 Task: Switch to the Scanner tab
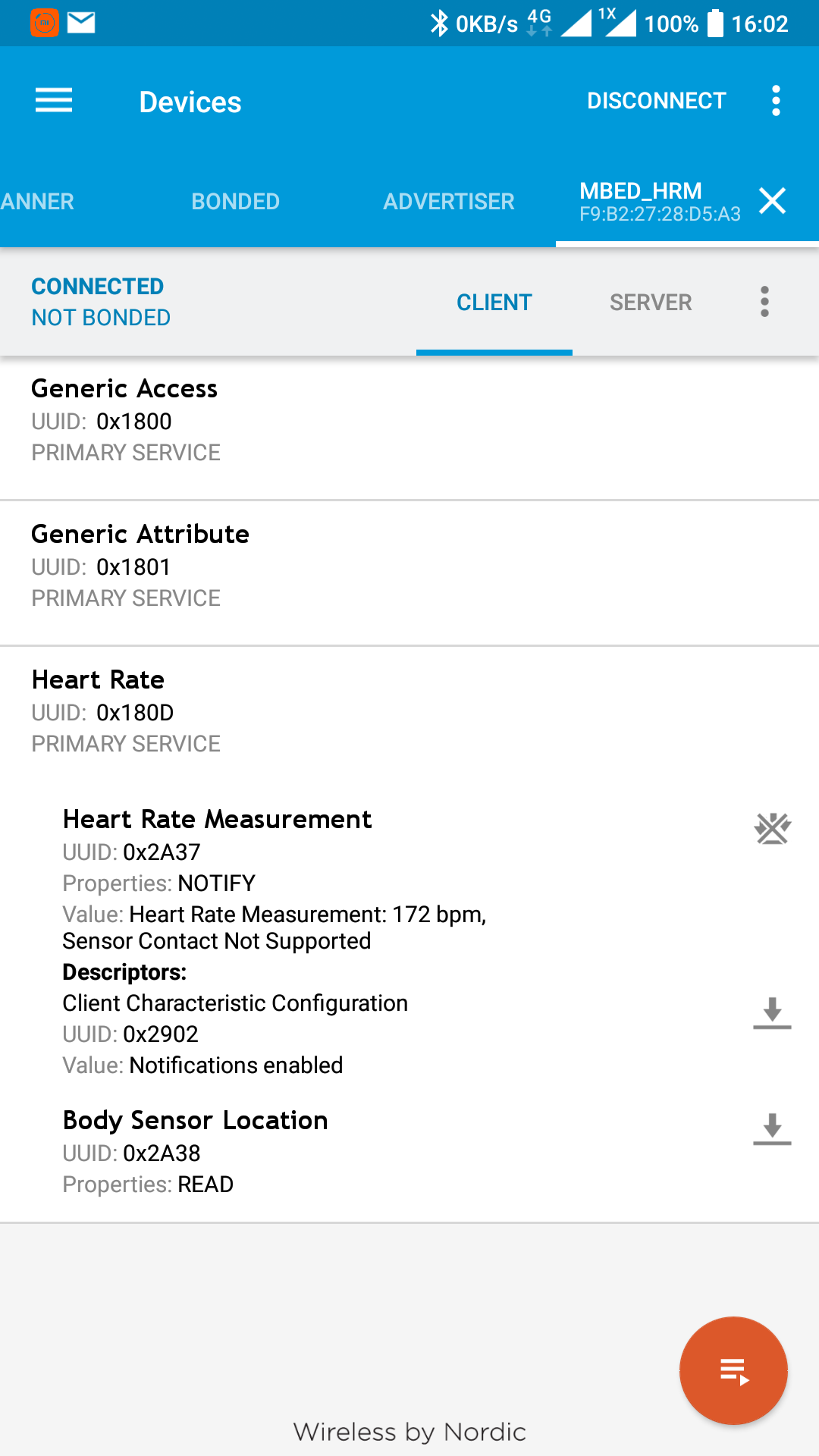[x=38, y=202]
